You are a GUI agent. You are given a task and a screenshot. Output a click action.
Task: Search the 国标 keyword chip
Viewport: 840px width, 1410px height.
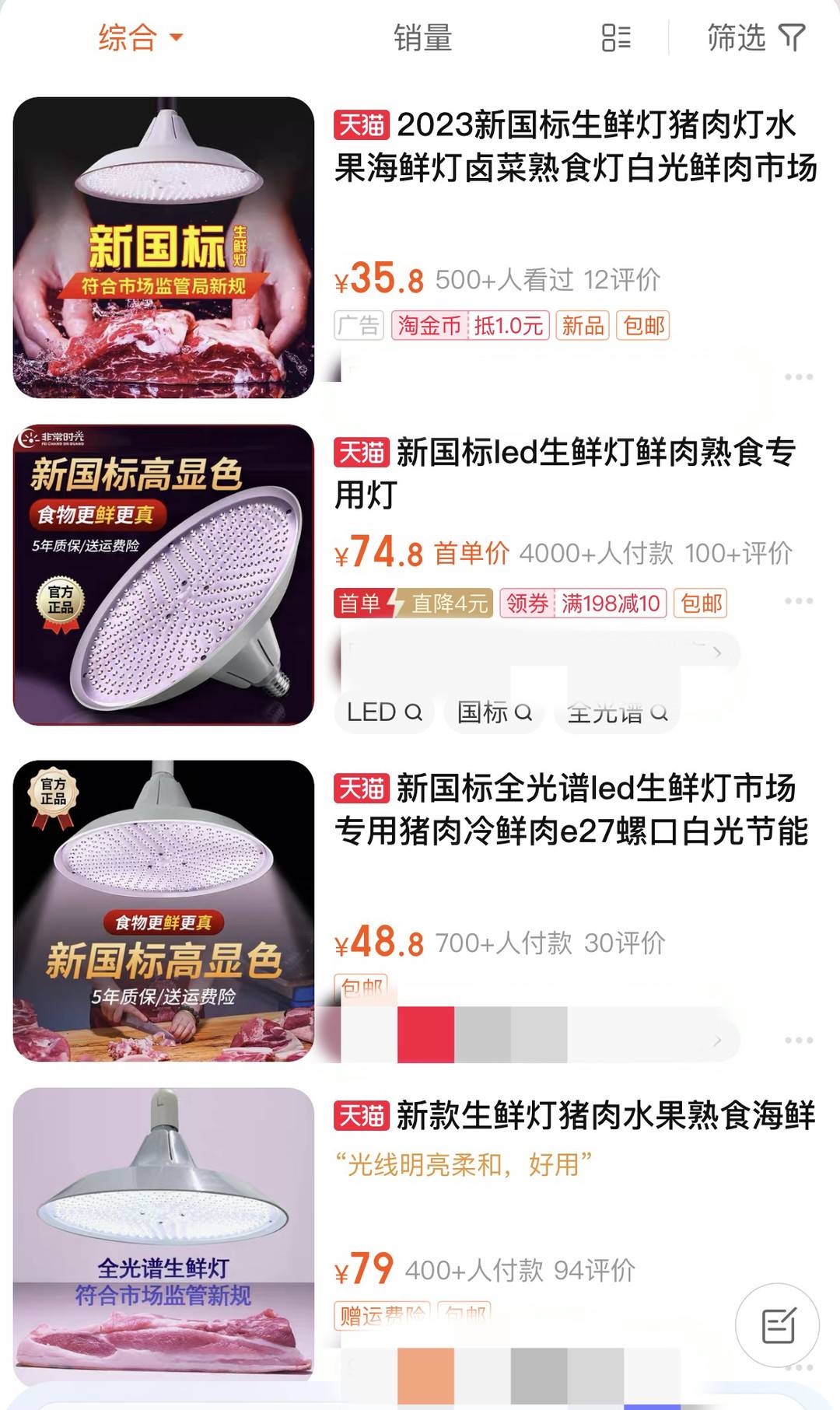click(x=495, y=712)
